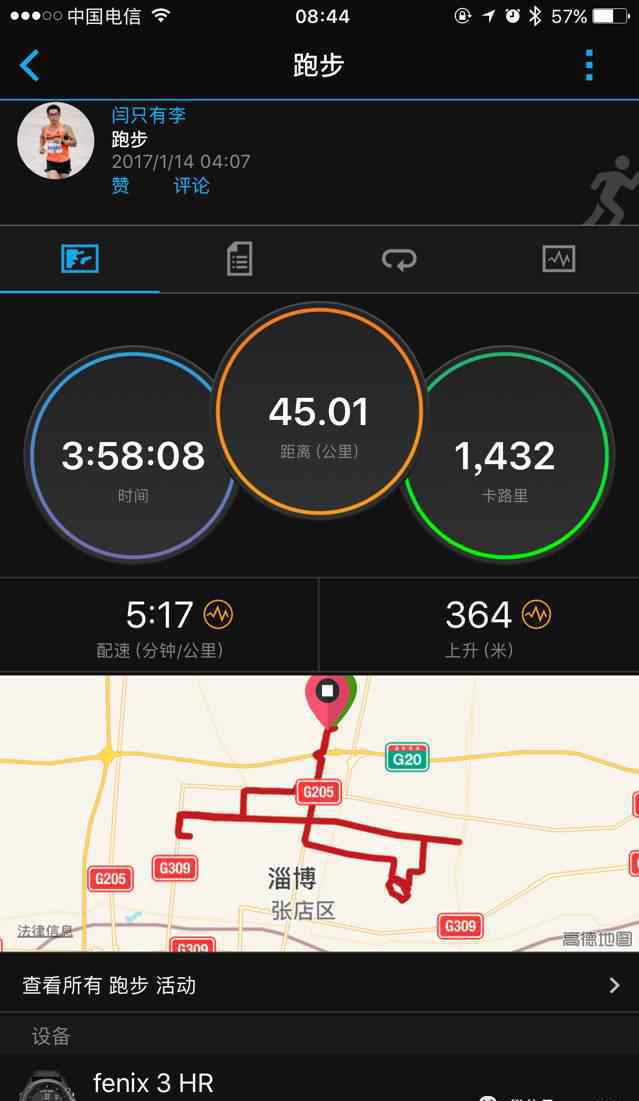Open the running route map
This screenshot has width=639, height=1101.
[319, 812]
